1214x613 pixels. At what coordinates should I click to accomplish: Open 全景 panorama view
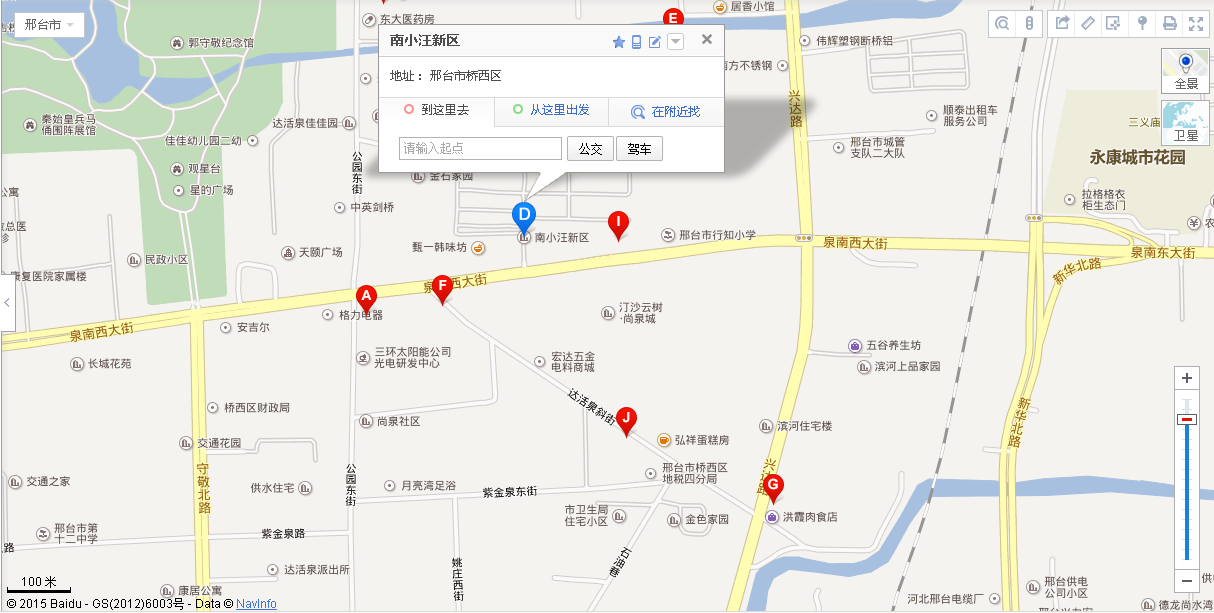(x=1186, y=71)
